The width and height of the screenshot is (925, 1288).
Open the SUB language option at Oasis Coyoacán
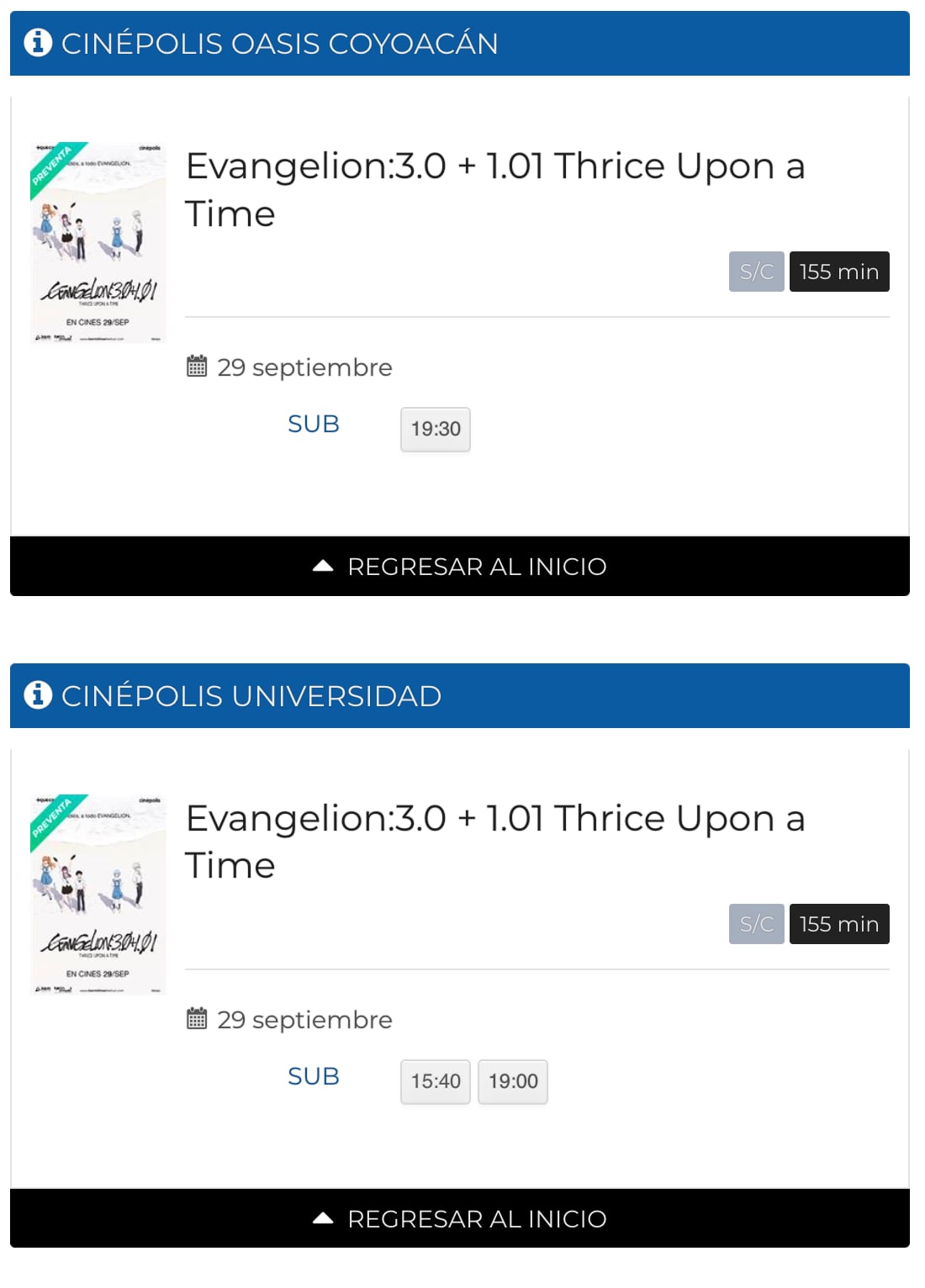[x=313, y=424]
